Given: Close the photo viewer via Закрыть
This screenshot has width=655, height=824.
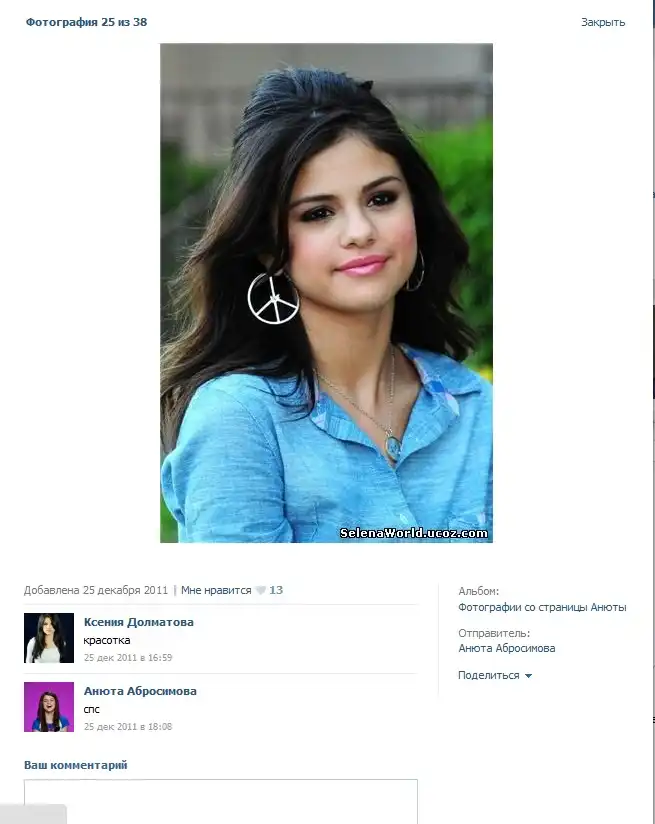Looking at the screenshot, I should tap(602, 22).
